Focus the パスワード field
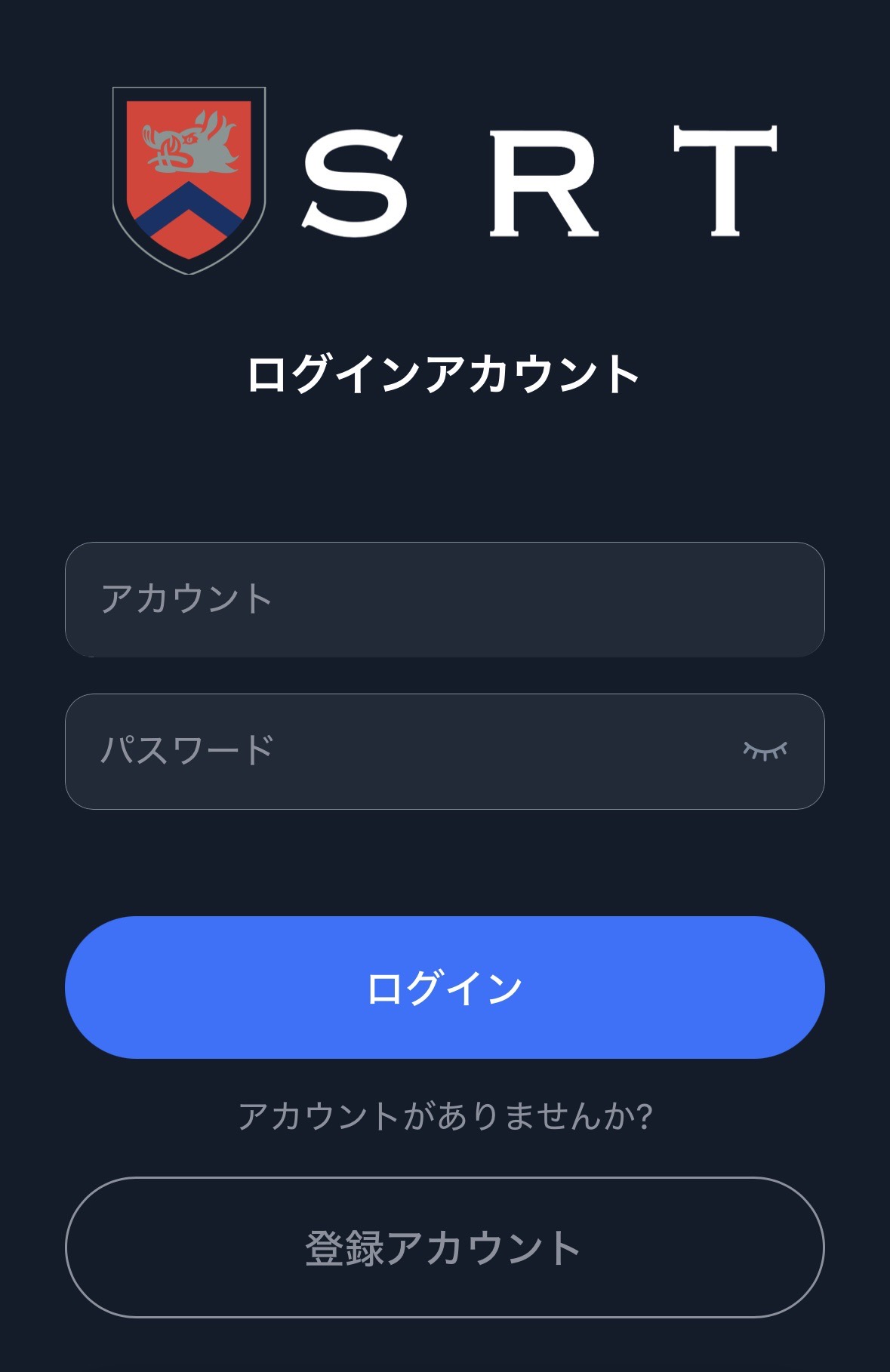890x1372 pixels. 400,751
